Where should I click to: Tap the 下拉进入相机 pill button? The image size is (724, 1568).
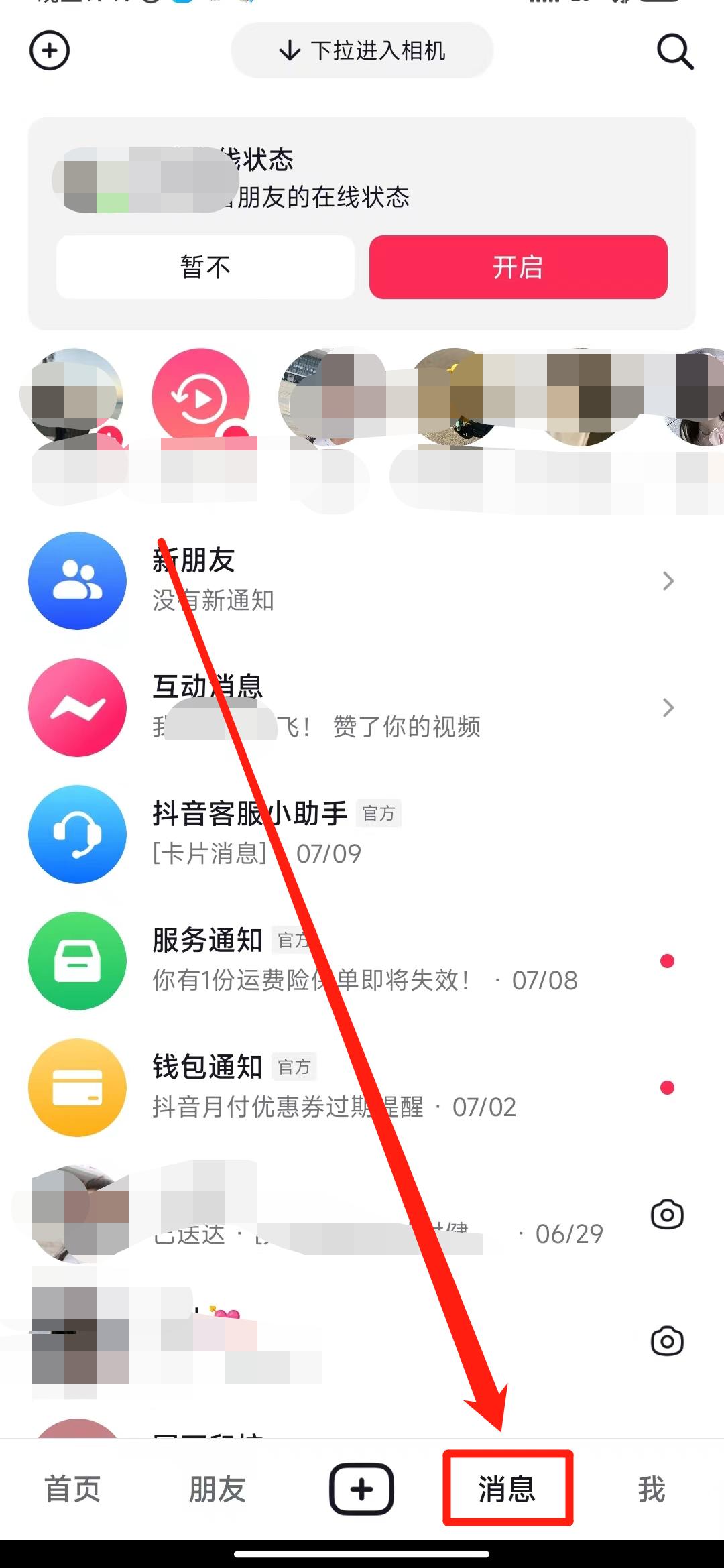click(x=362, y=50)
